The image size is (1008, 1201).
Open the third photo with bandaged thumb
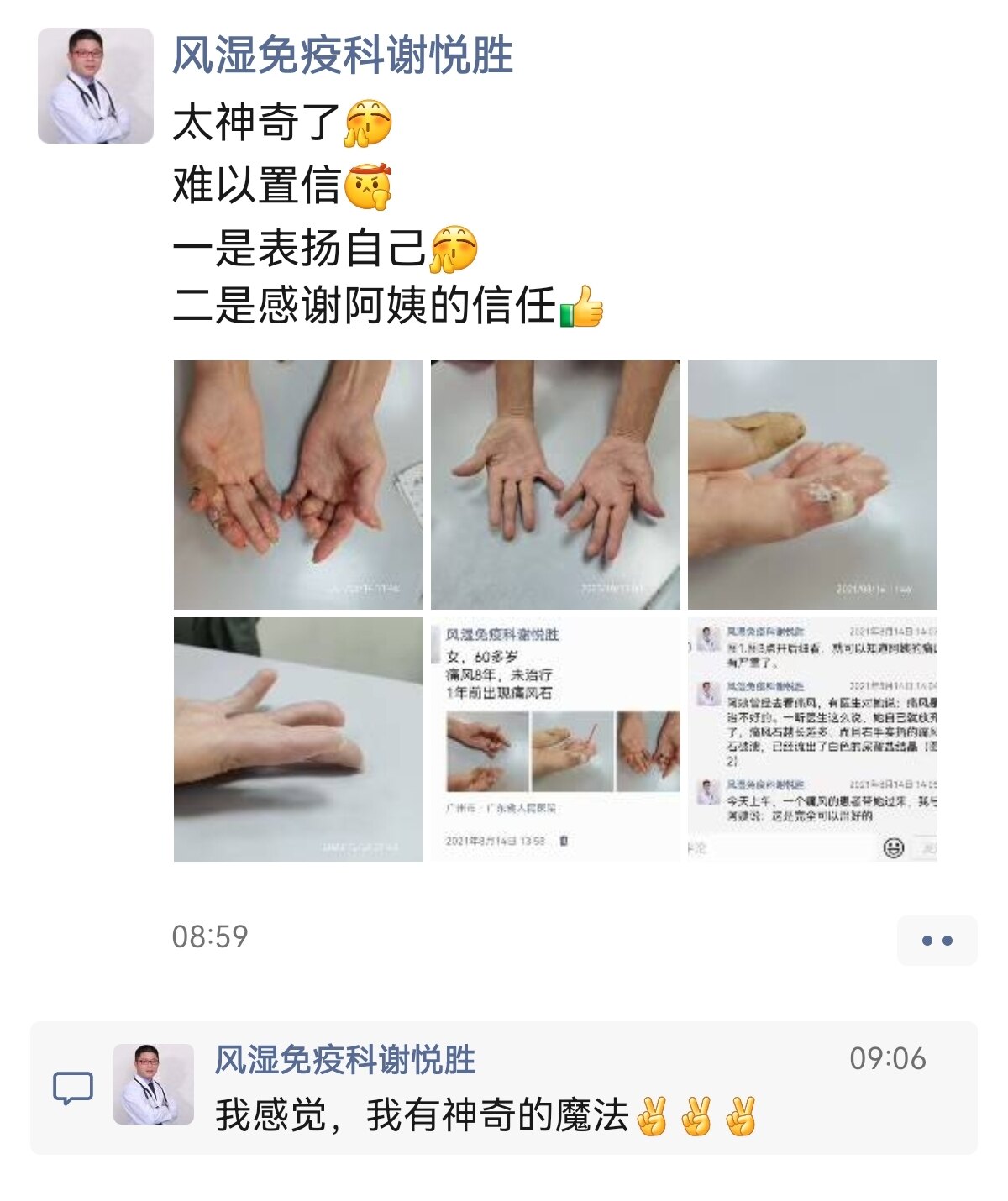click(x=812, y=485)
